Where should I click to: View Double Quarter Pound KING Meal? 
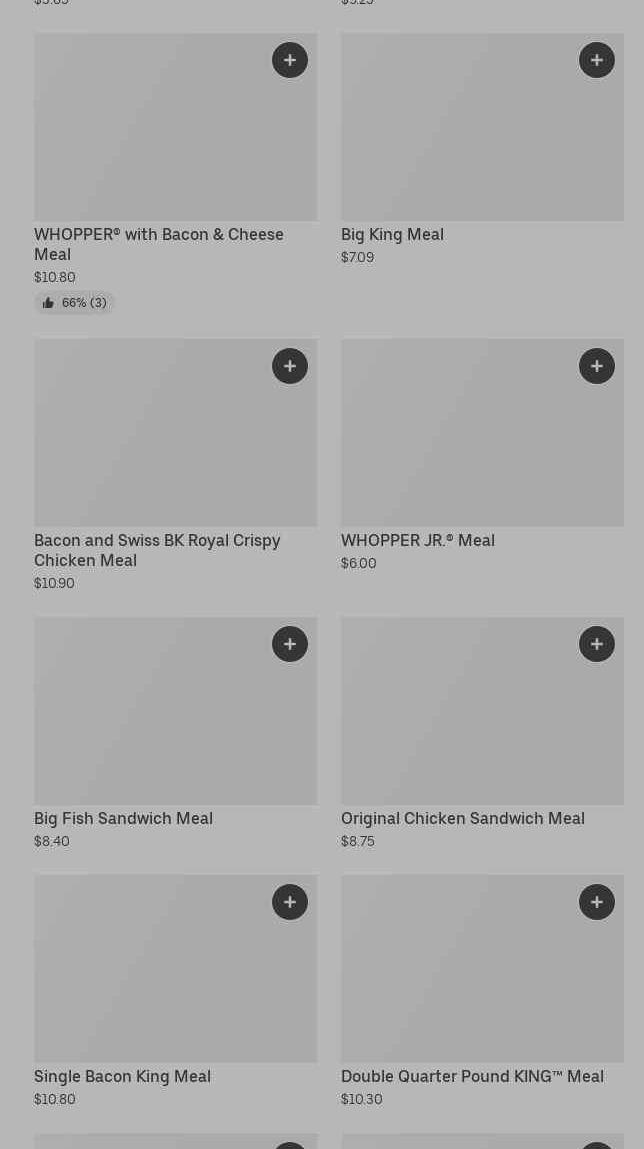[x=472, y=1076]
